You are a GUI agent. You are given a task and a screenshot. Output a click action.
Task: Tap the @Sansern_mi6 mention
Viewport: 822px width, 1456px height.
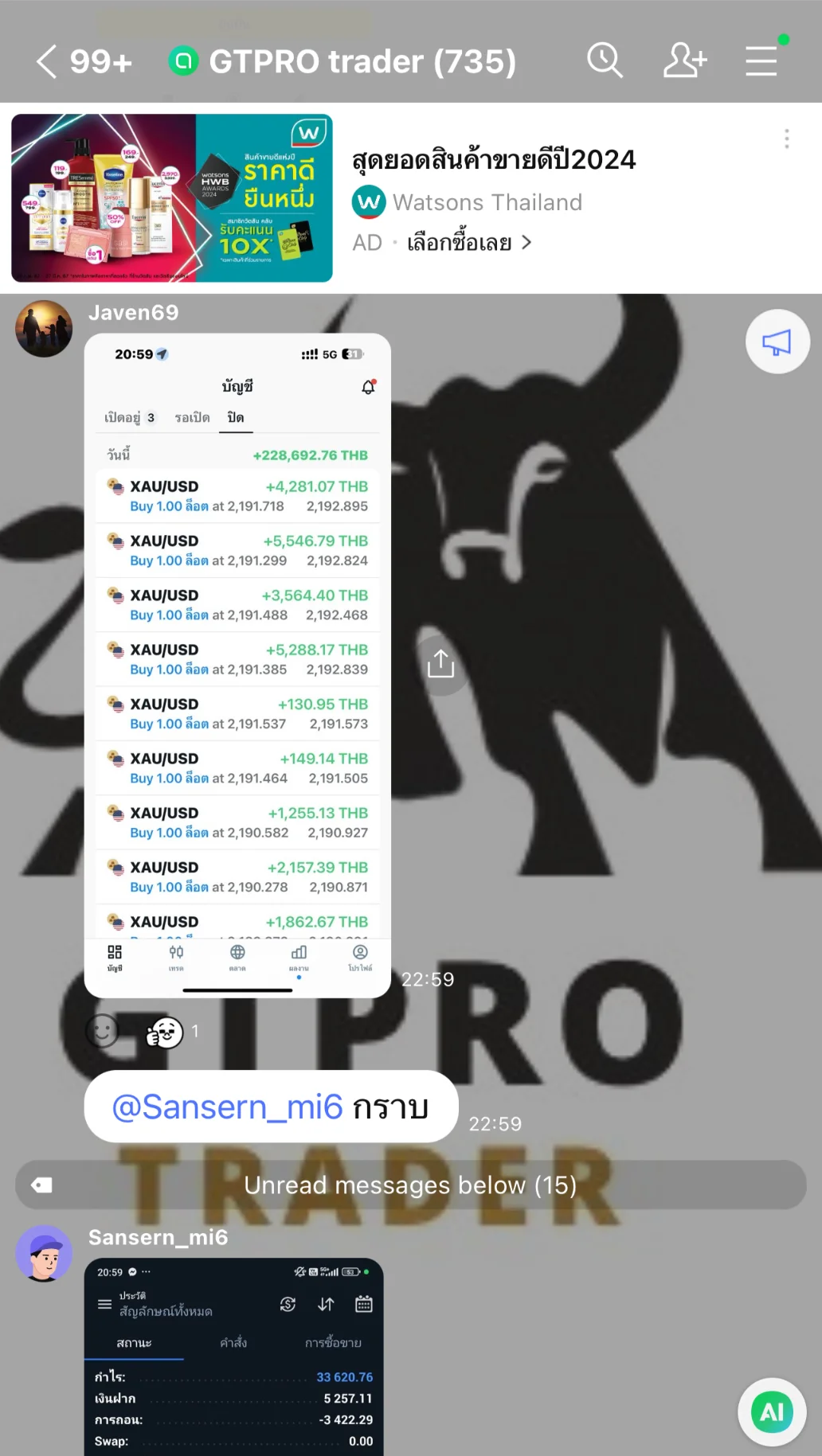pos(227,1107)
